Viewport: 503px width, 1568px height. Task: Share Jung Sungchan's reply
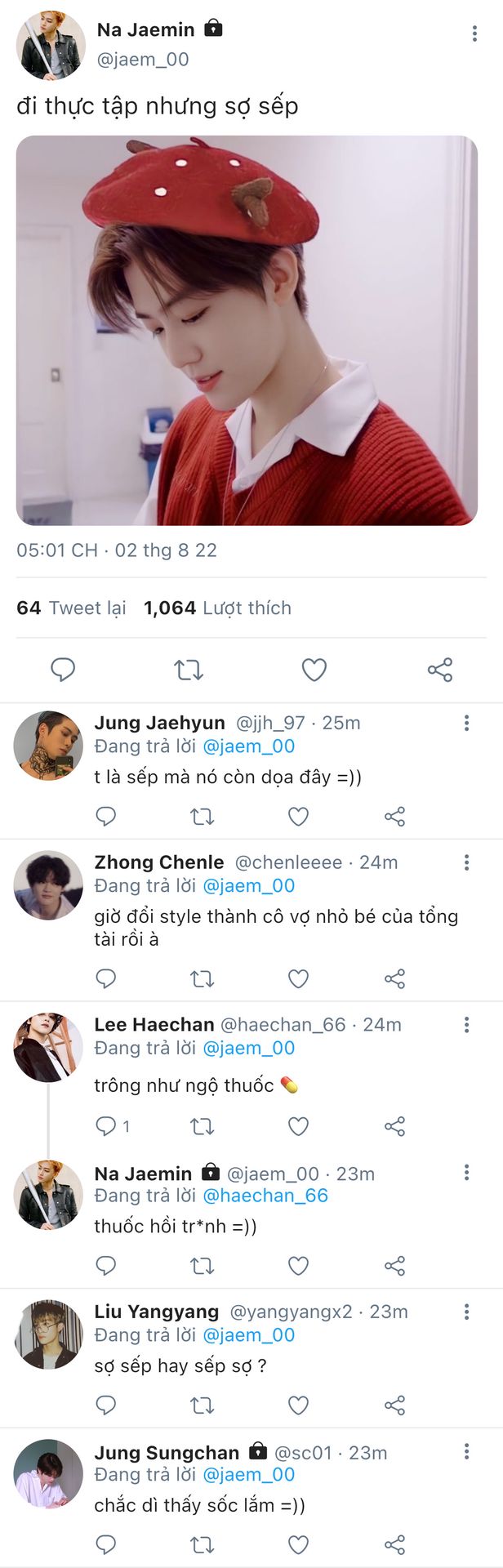pos(394,1544)
